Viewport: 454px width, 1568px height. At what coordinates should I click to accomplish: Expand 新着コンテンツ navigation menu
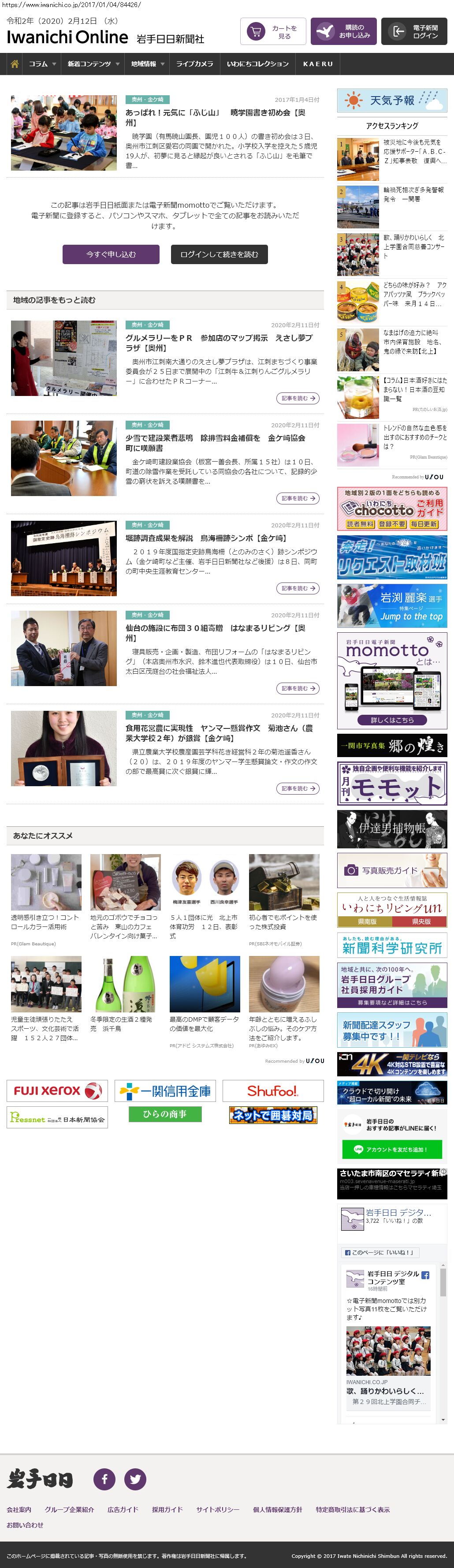93,64
